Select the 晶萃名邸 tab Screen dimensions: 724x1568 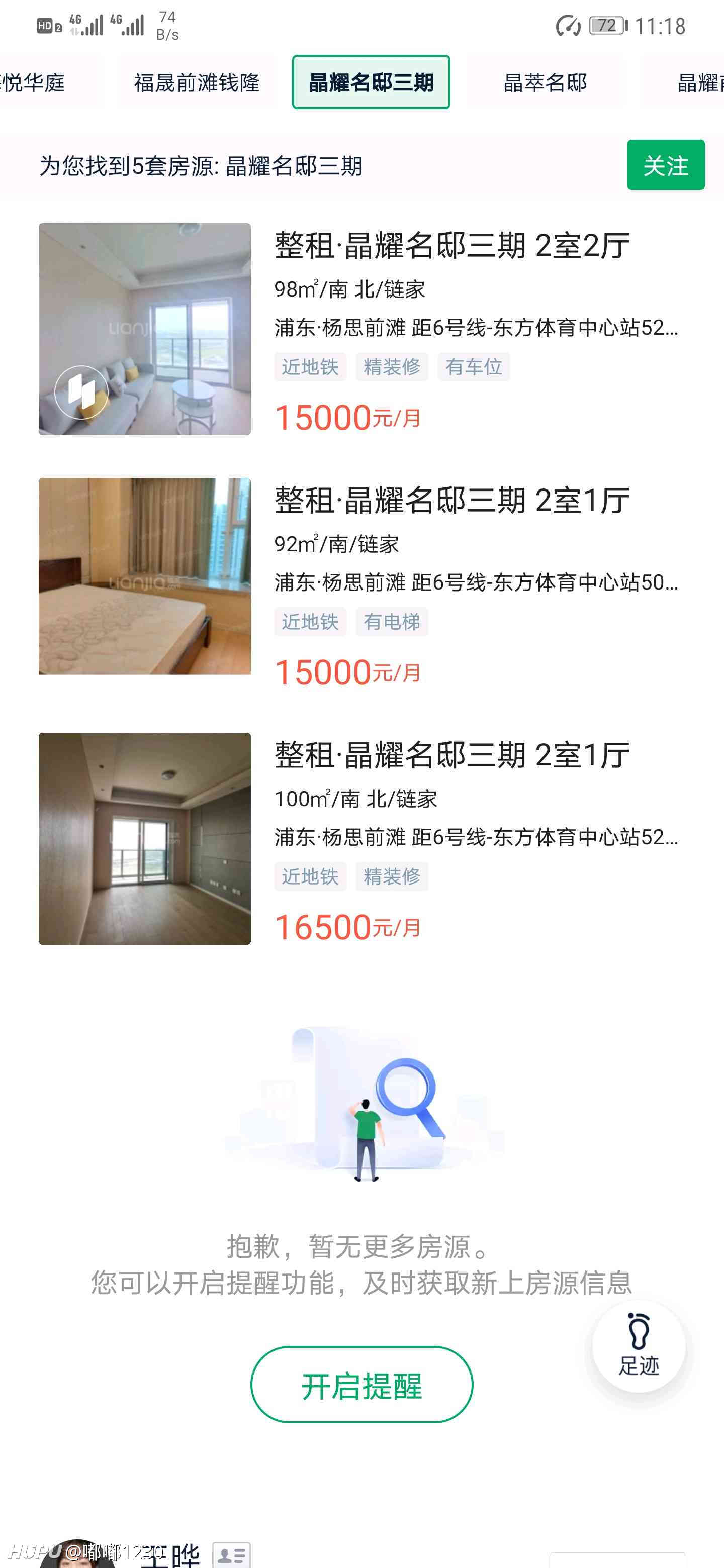click(545, 83)
